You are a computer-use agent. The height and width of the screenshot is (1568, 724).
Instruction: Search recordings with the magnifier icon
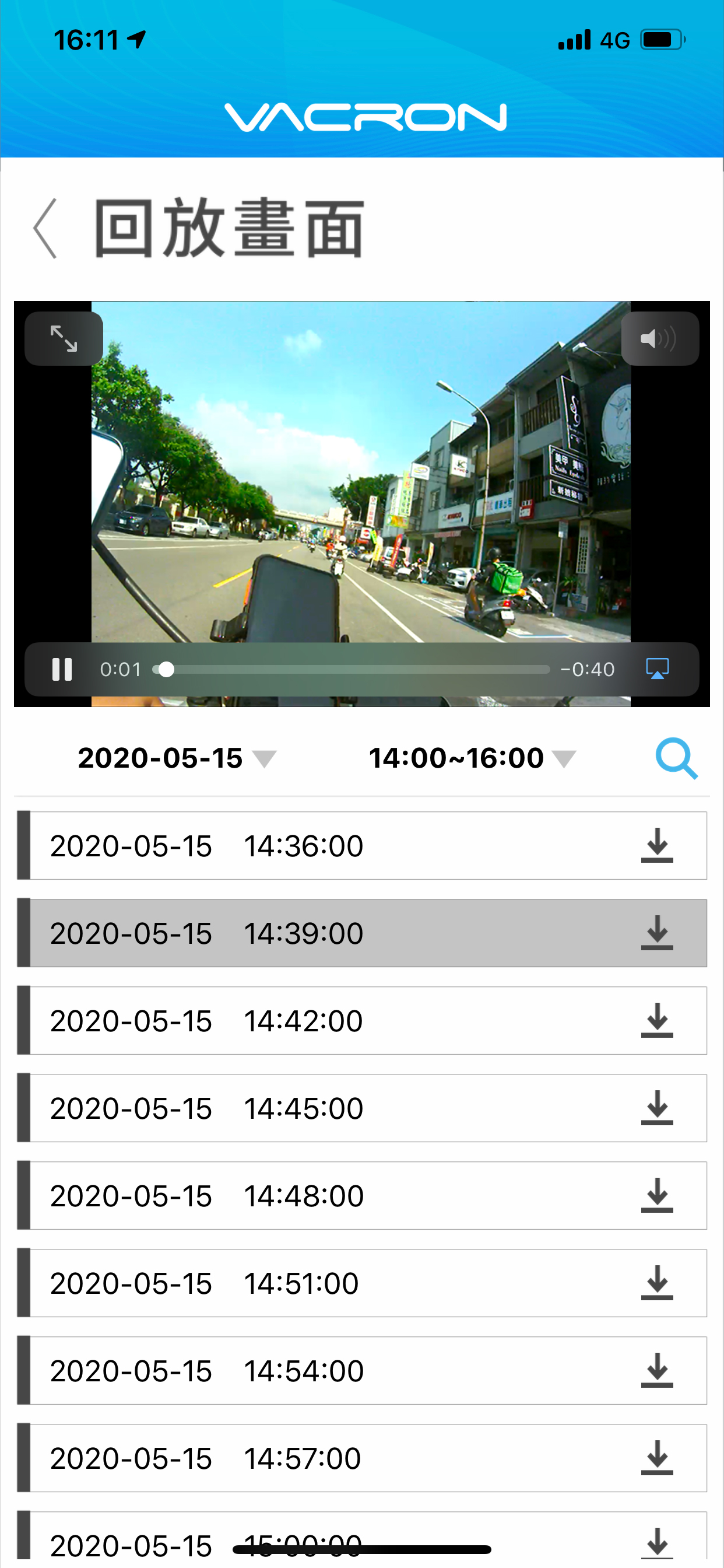[676, 758]
